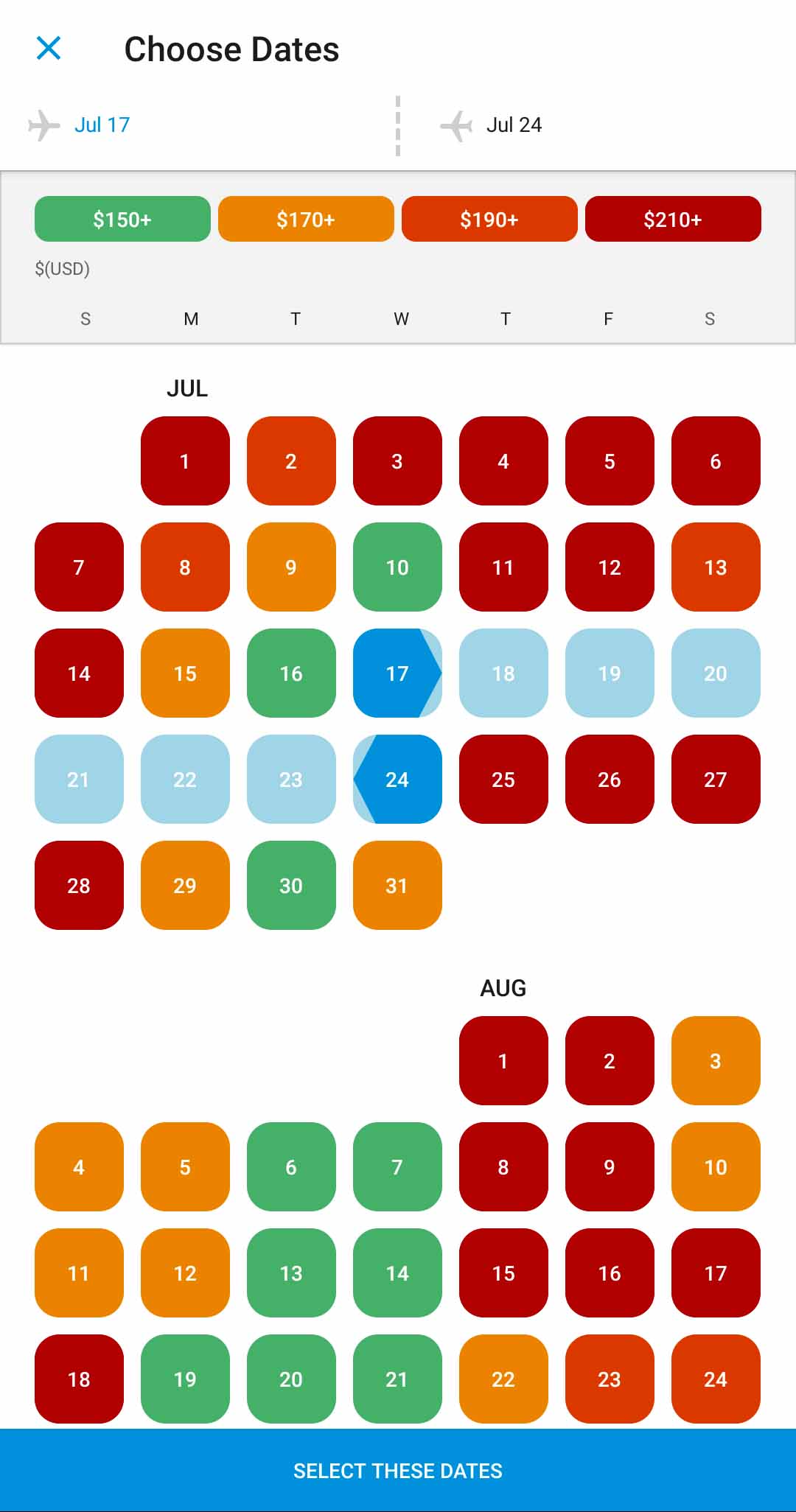
Task: Tap August 19 in the calendar
Action: click(185, 1379)
